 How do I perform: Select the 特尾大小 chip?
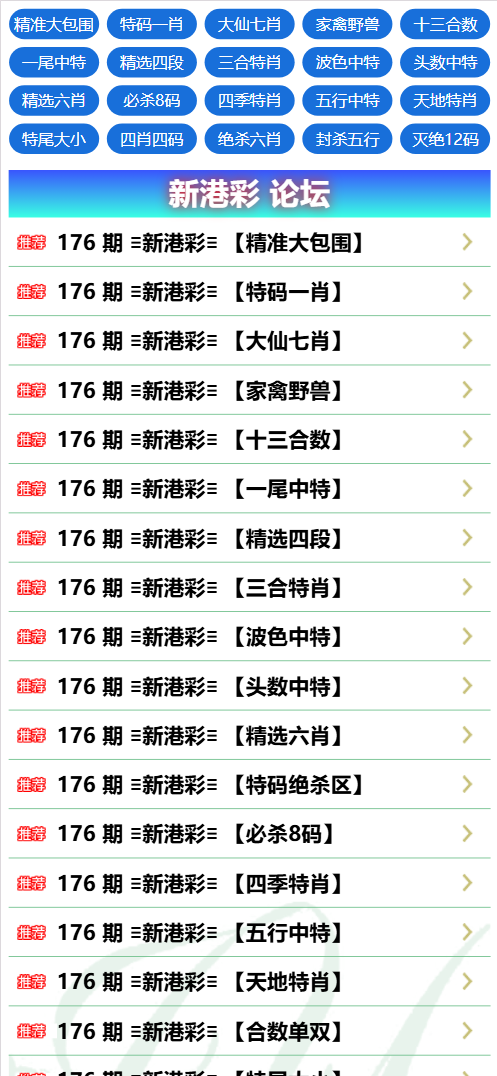pyautogui.click(x=54, y=139)
